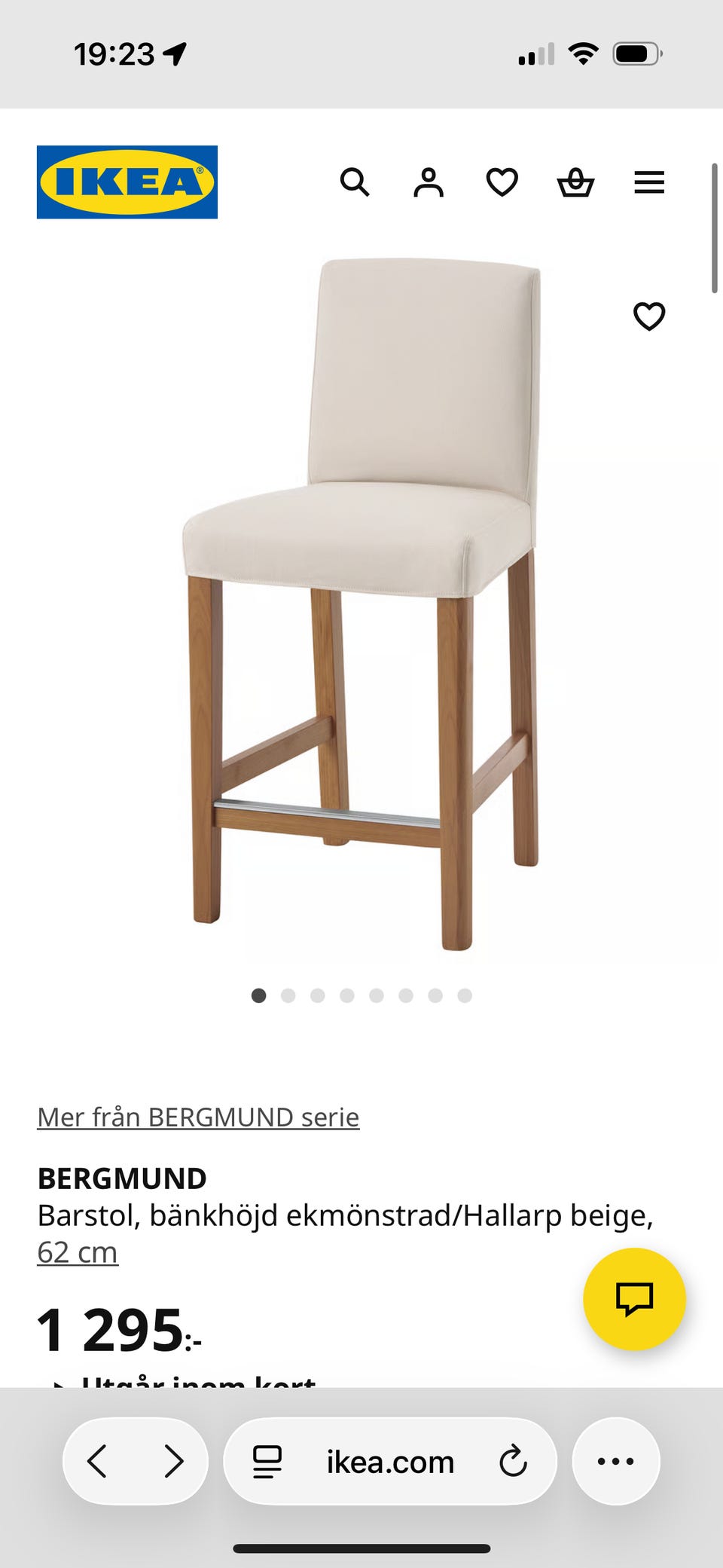
Task: Open the browser's more options menu
Action: tap(616, 1461)
